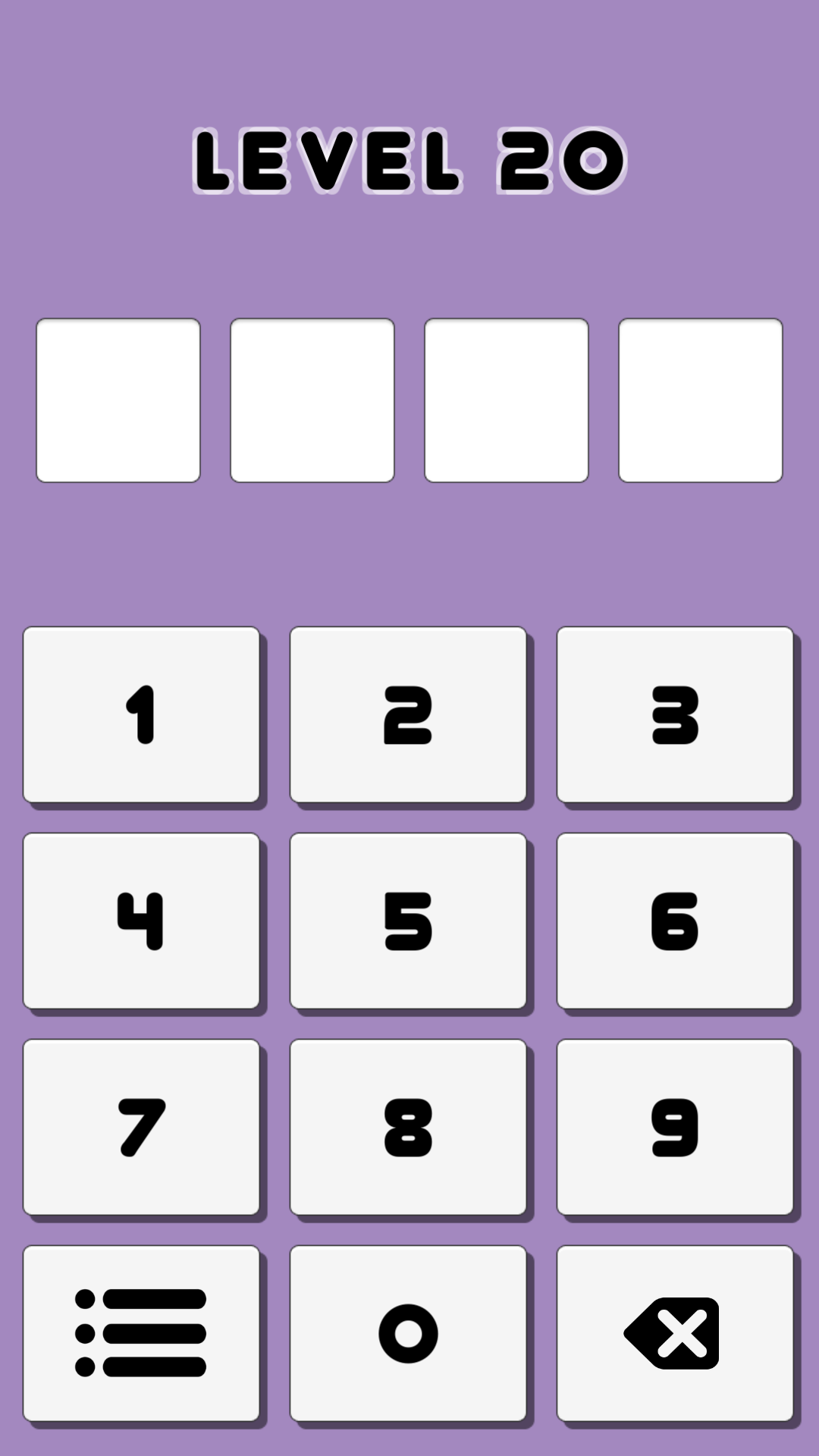Tap the number 8 key

pos(408,1127)
